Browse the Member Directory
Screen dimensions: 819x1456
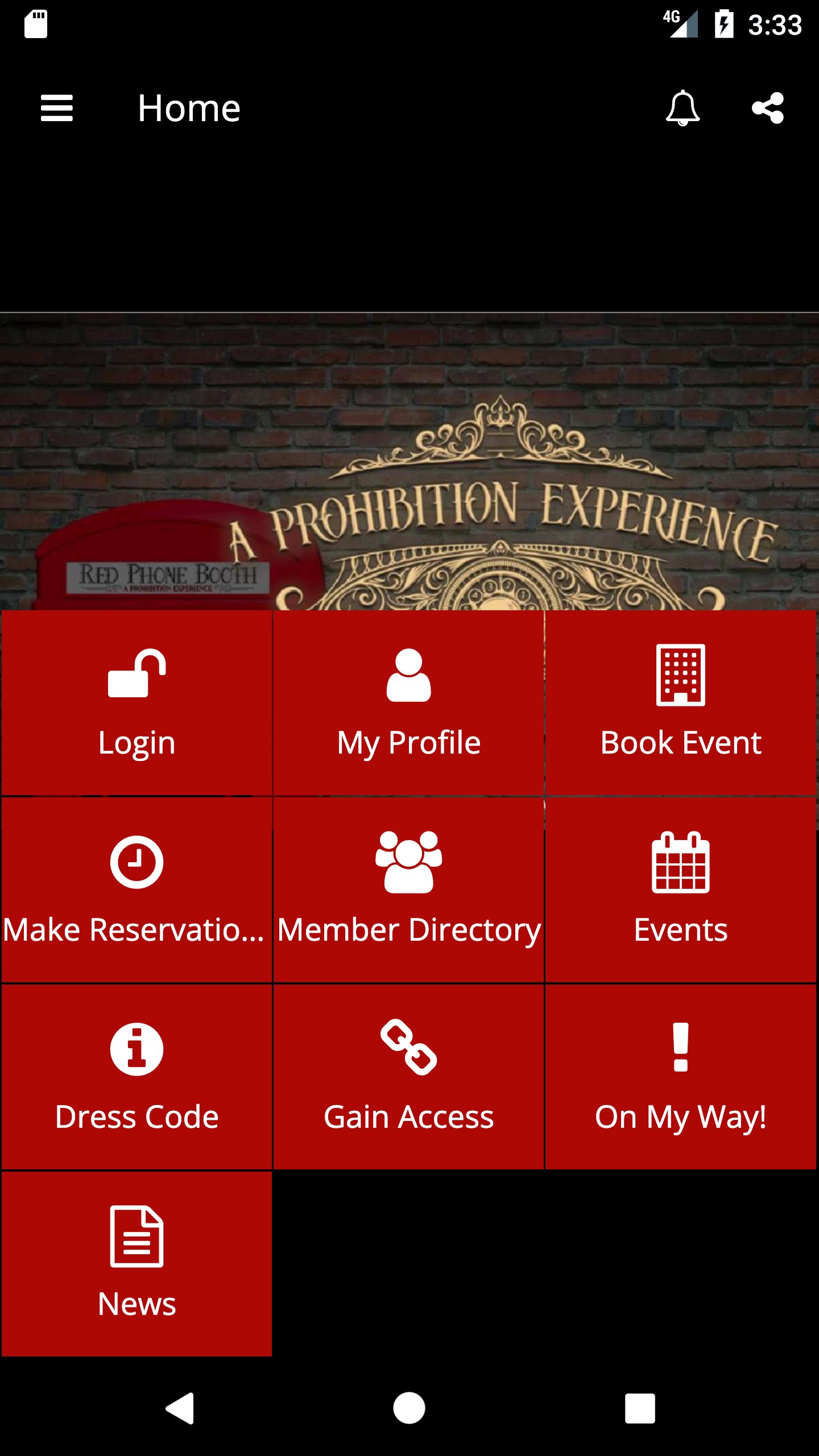point(408,890)
